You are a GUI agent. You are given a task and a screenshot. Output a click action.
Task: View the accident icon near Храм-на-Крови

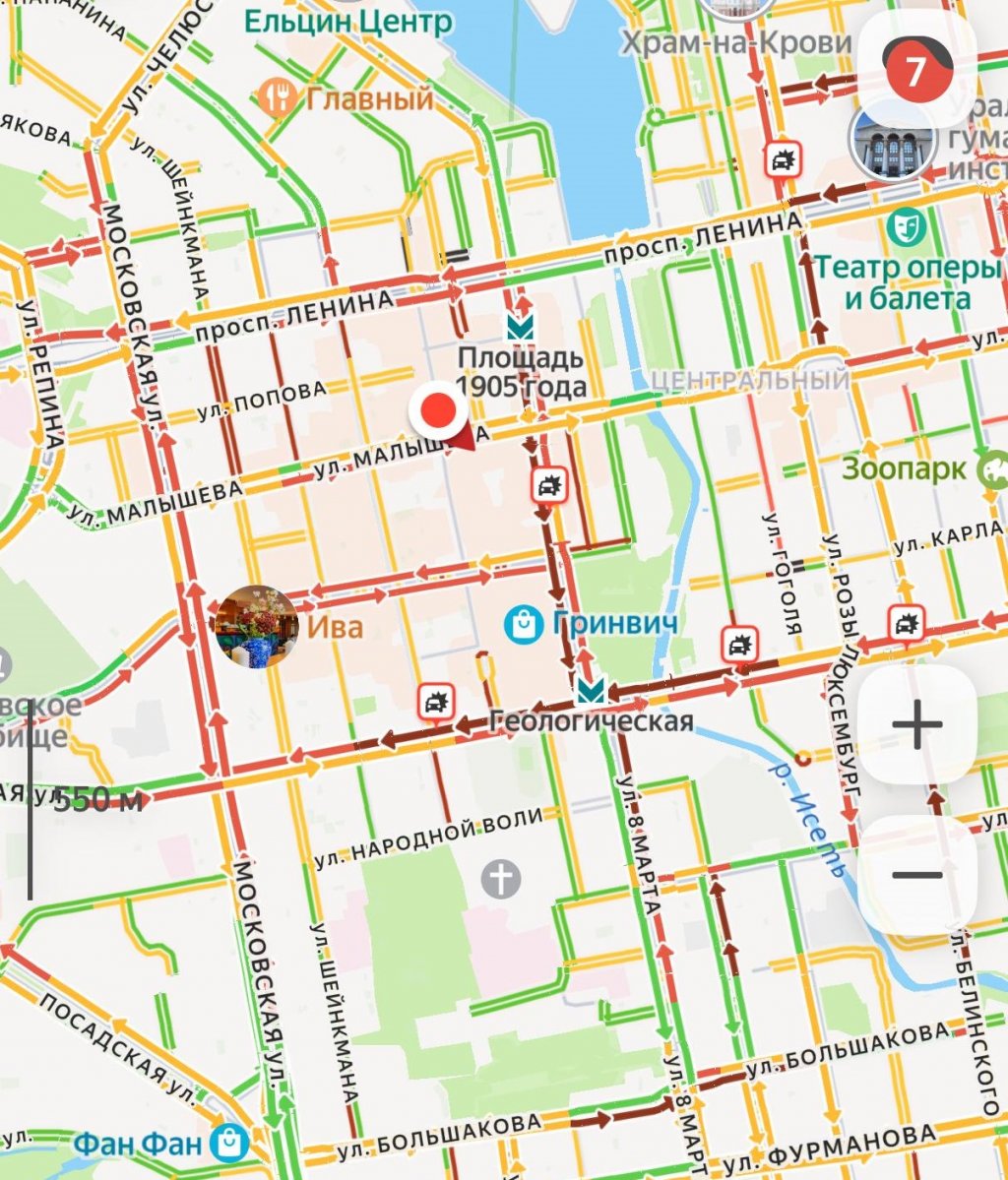click(783, 158)
